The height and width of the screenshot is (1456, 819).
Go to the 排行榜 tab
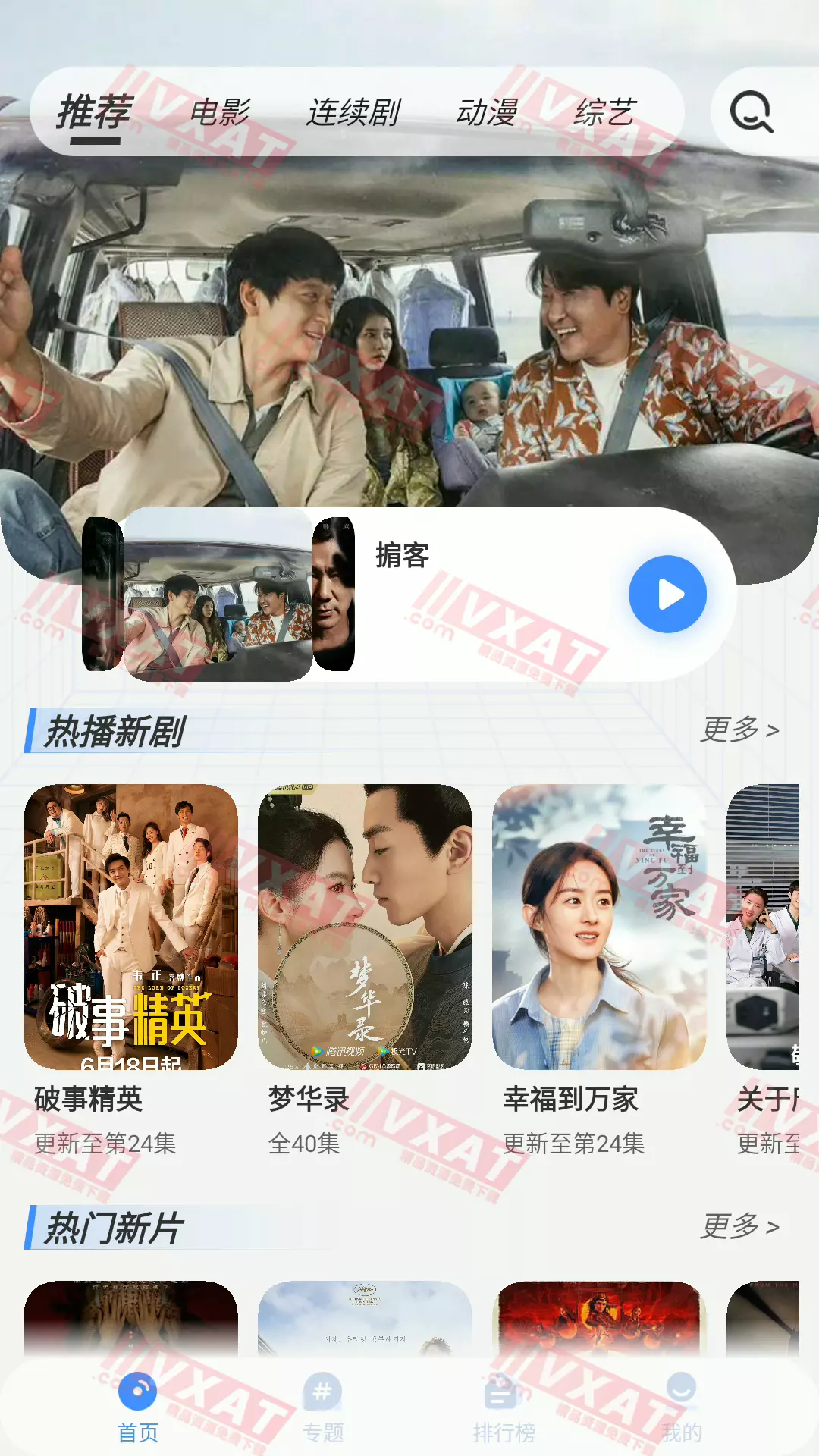pos(504,1409)
